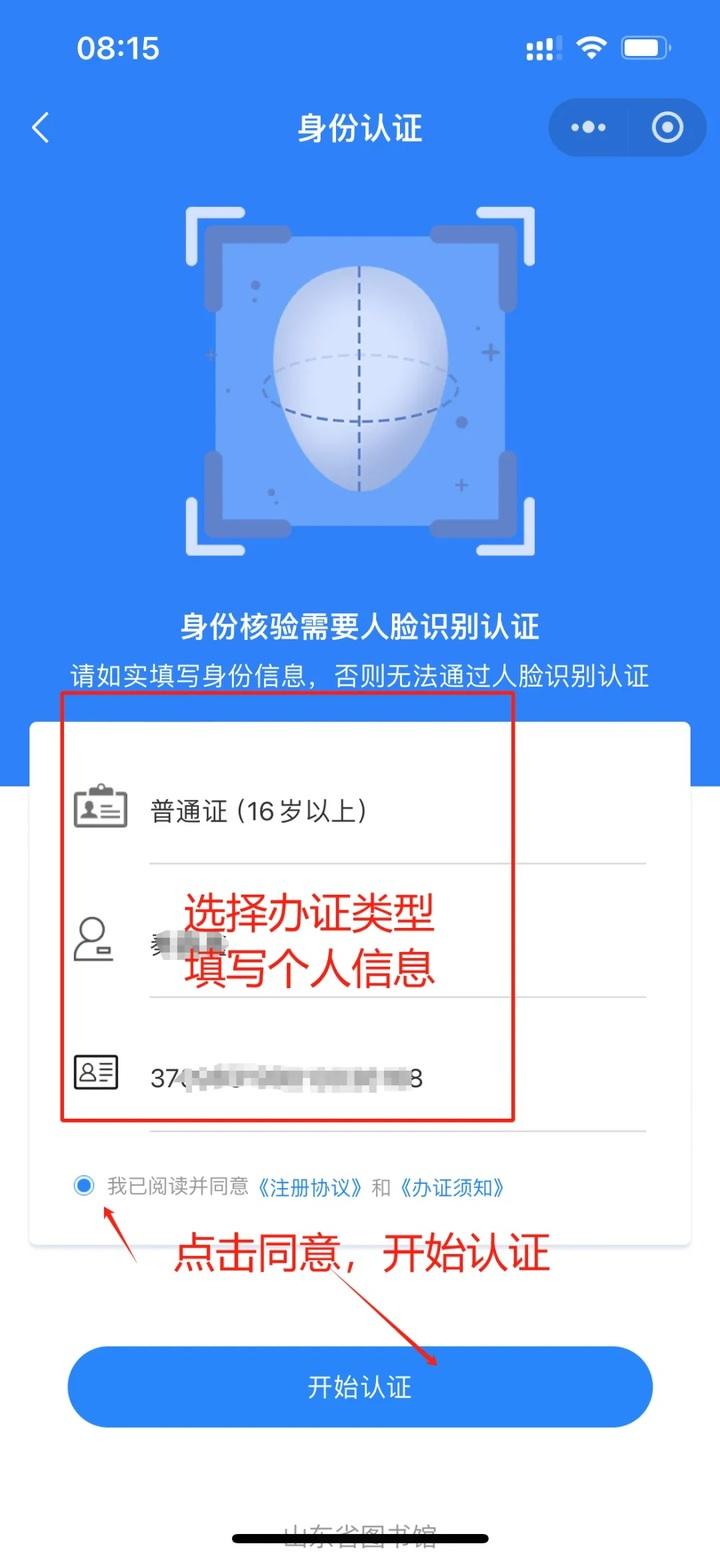Close the mini program with the circle icon
The image size is (720, 1558).
tap(667, 128)
